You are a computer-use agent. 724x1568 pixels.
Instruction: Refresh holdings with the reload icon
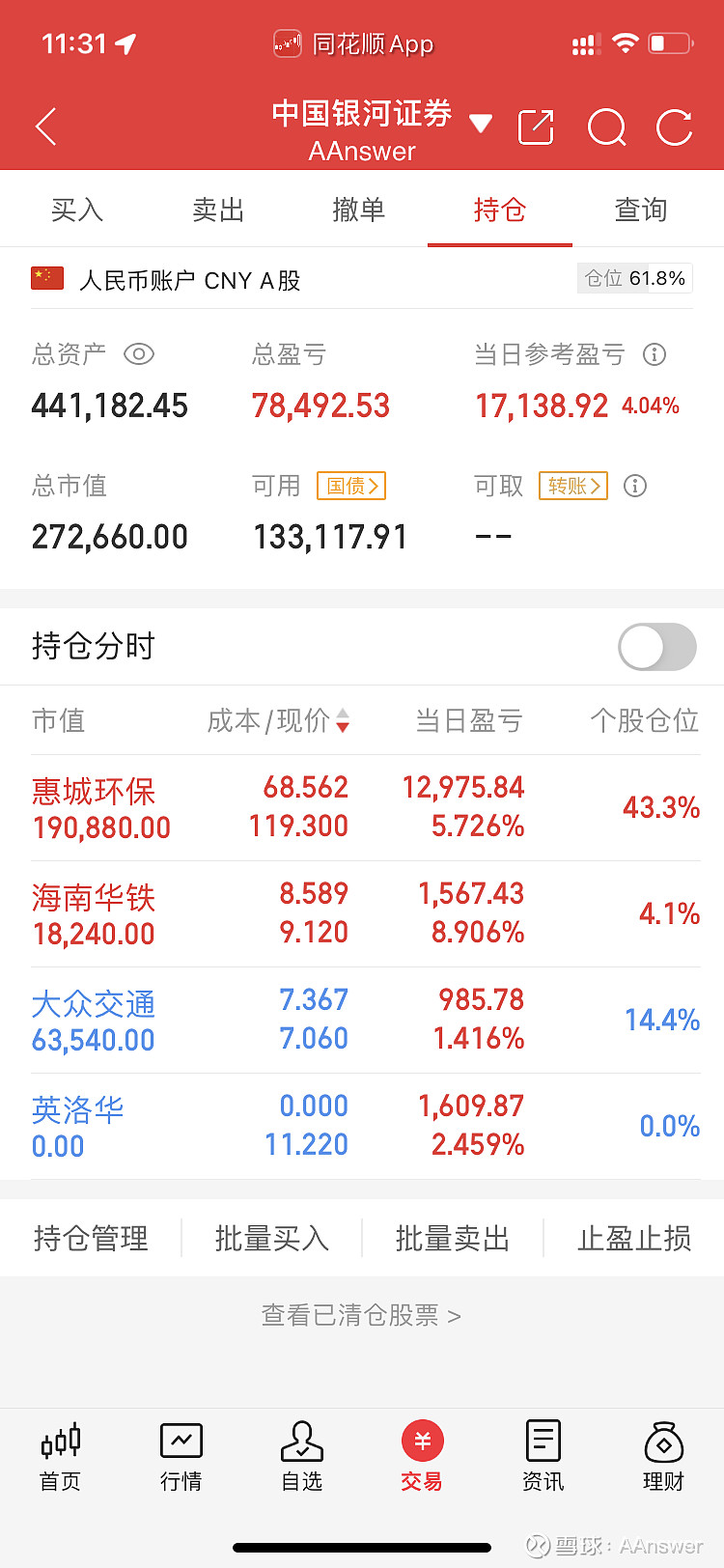click(674, 127)
